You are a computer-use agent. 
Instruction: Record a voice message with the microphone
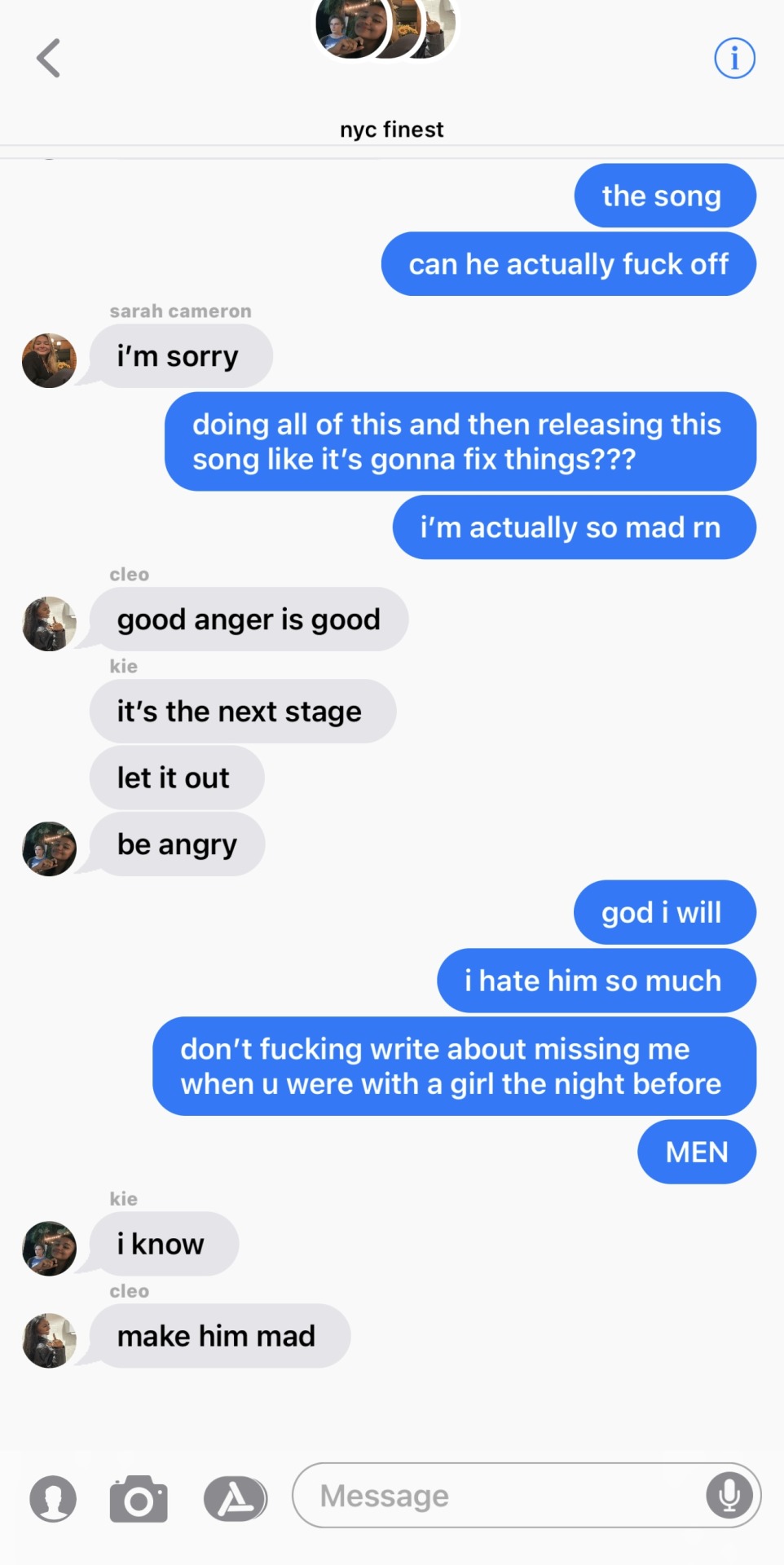click(729, 1496)
